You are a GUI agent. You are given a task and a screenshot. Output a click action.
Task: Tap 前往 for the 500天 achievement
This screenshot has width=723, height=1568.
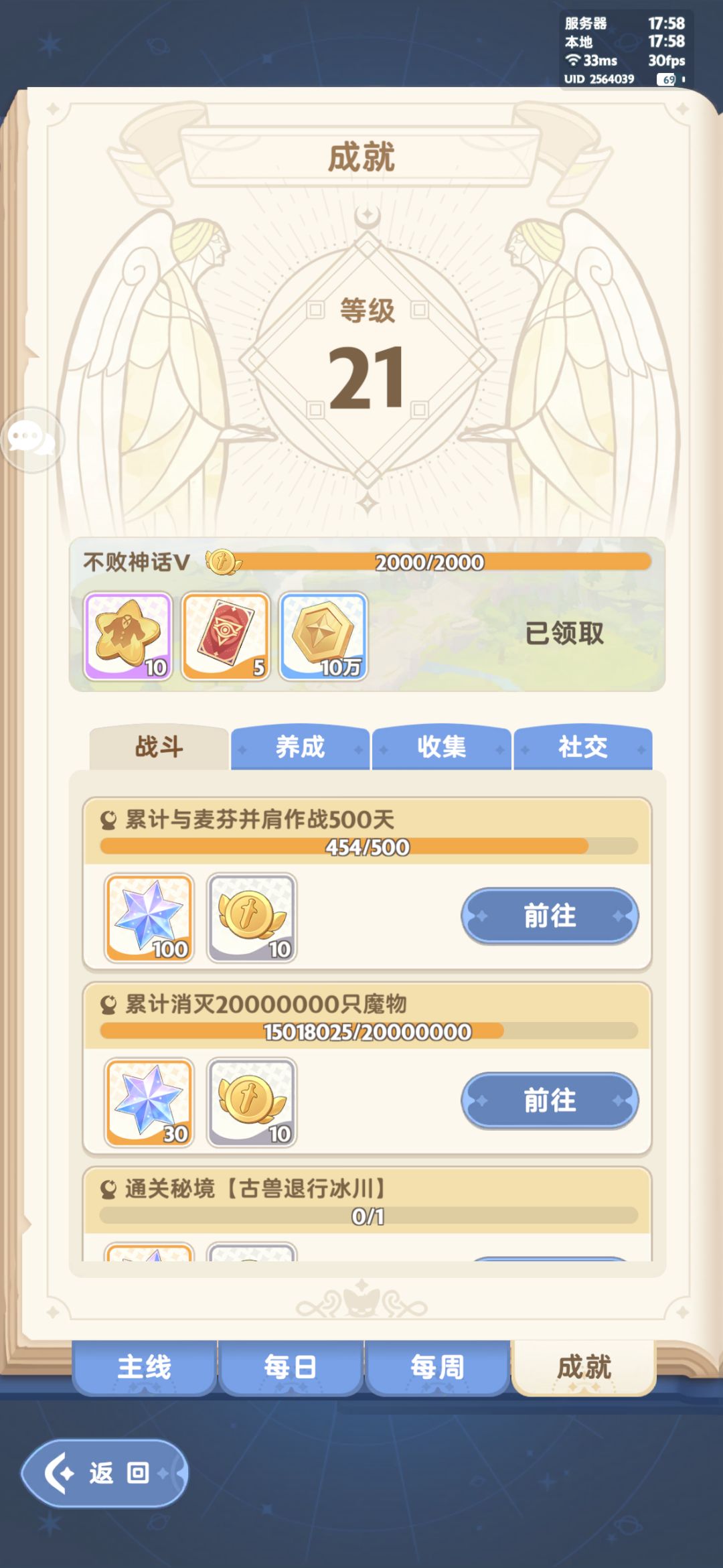pyautogui.click(x=550, y=916)
